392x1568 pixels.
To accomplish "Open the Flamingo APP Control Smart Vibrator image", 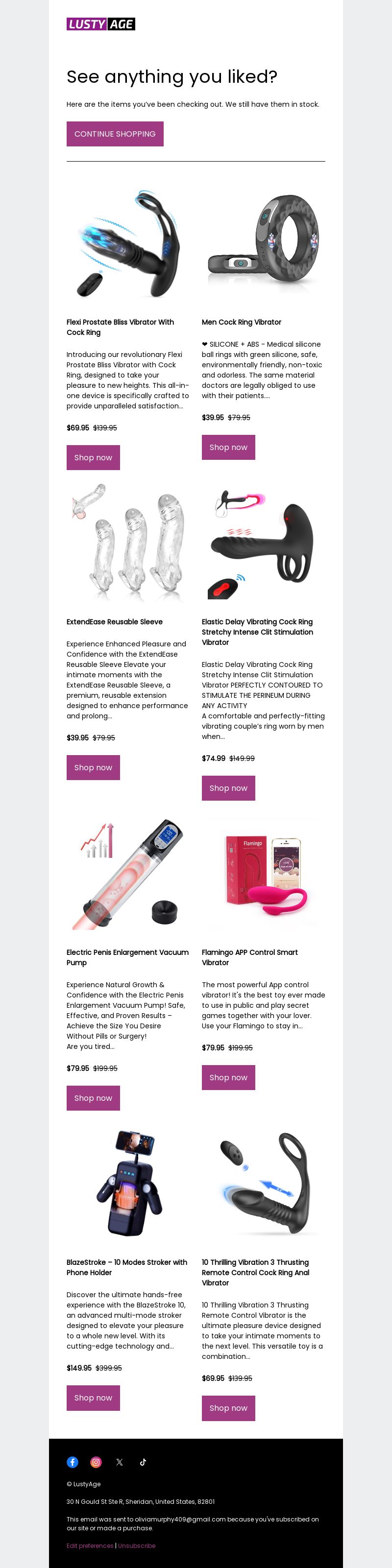I will coord(263,875).
